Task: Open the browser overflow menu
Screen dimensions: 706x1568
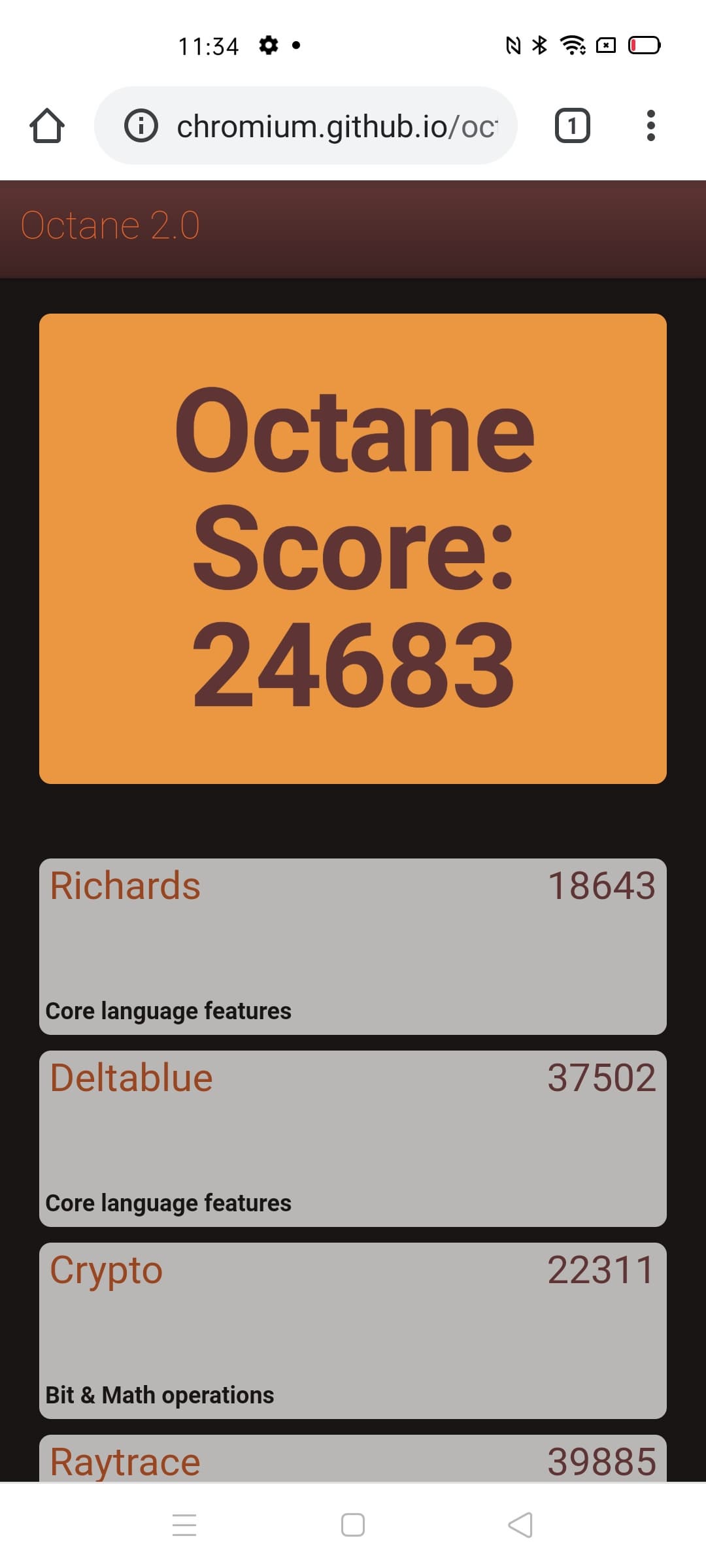Action: [650, 125]
